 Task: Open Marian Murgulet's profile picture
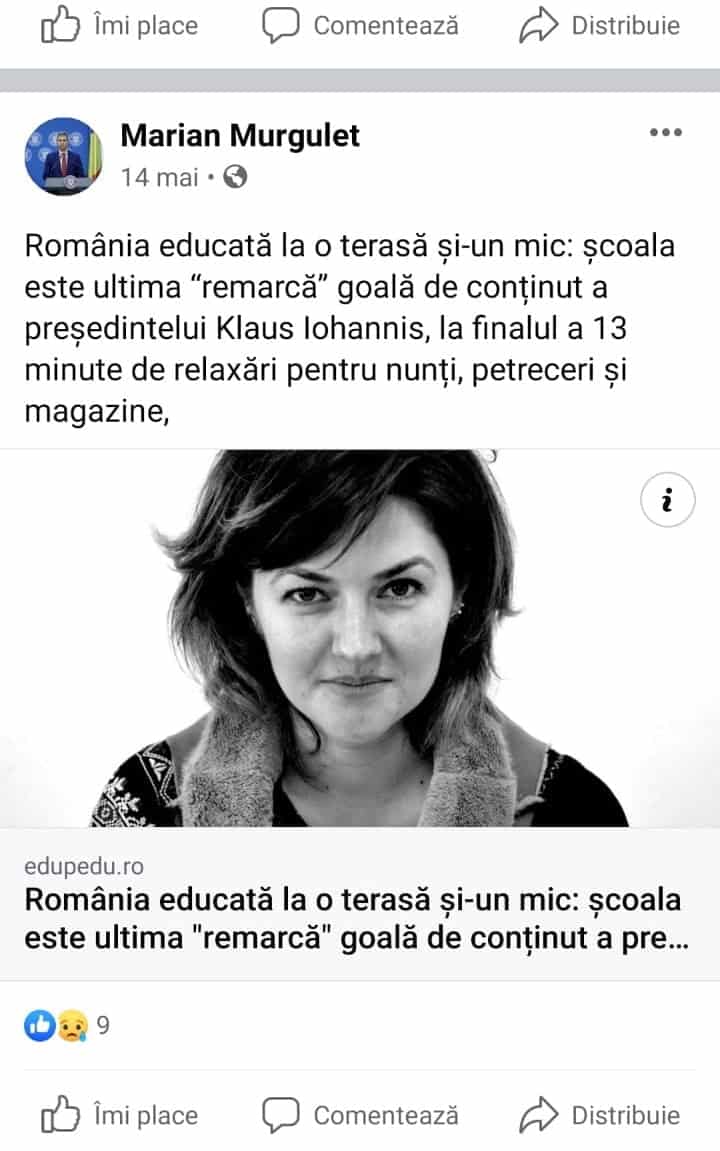click(63, 155)
